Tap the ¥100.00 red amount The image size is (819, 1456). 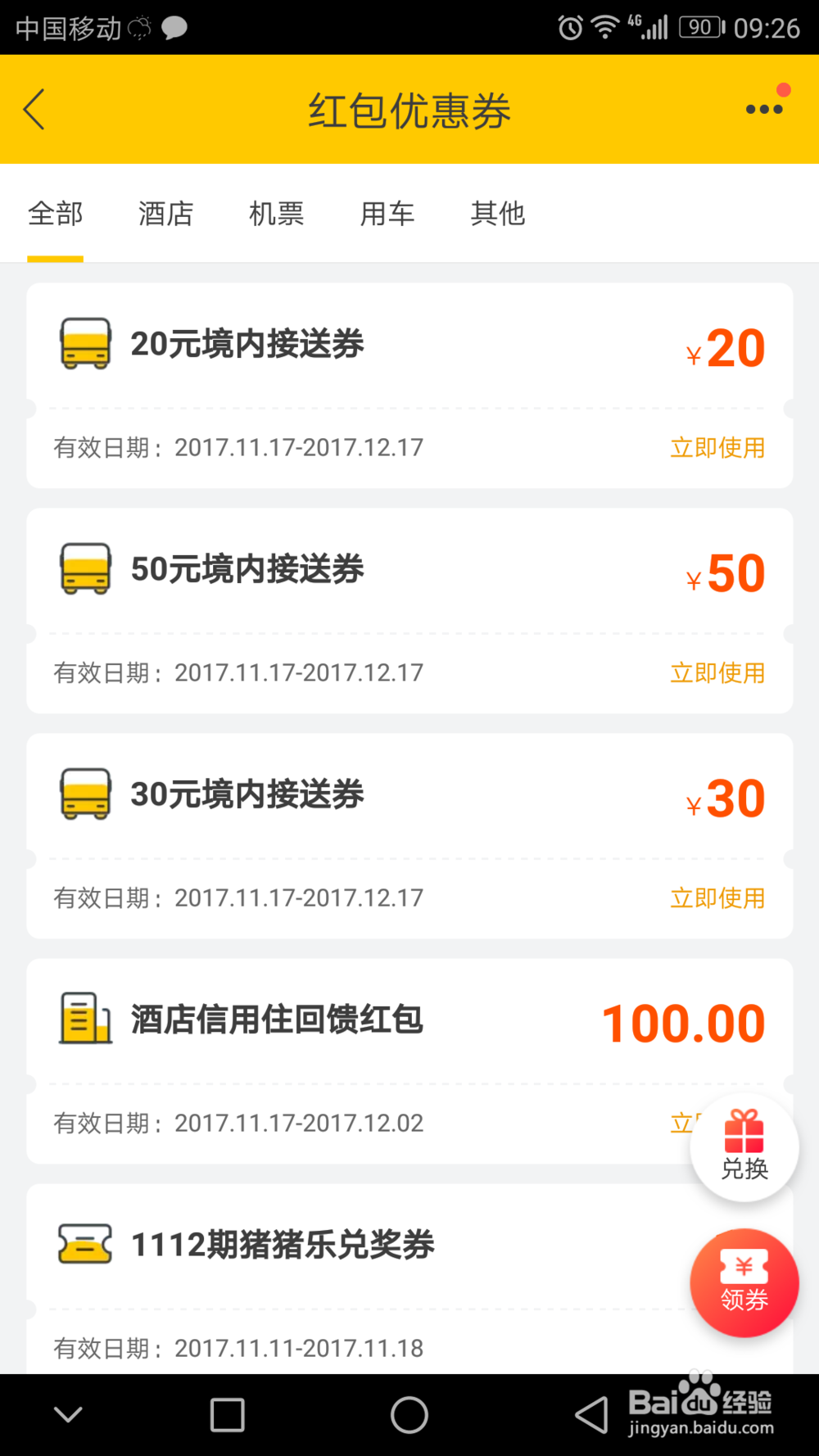684,1020
